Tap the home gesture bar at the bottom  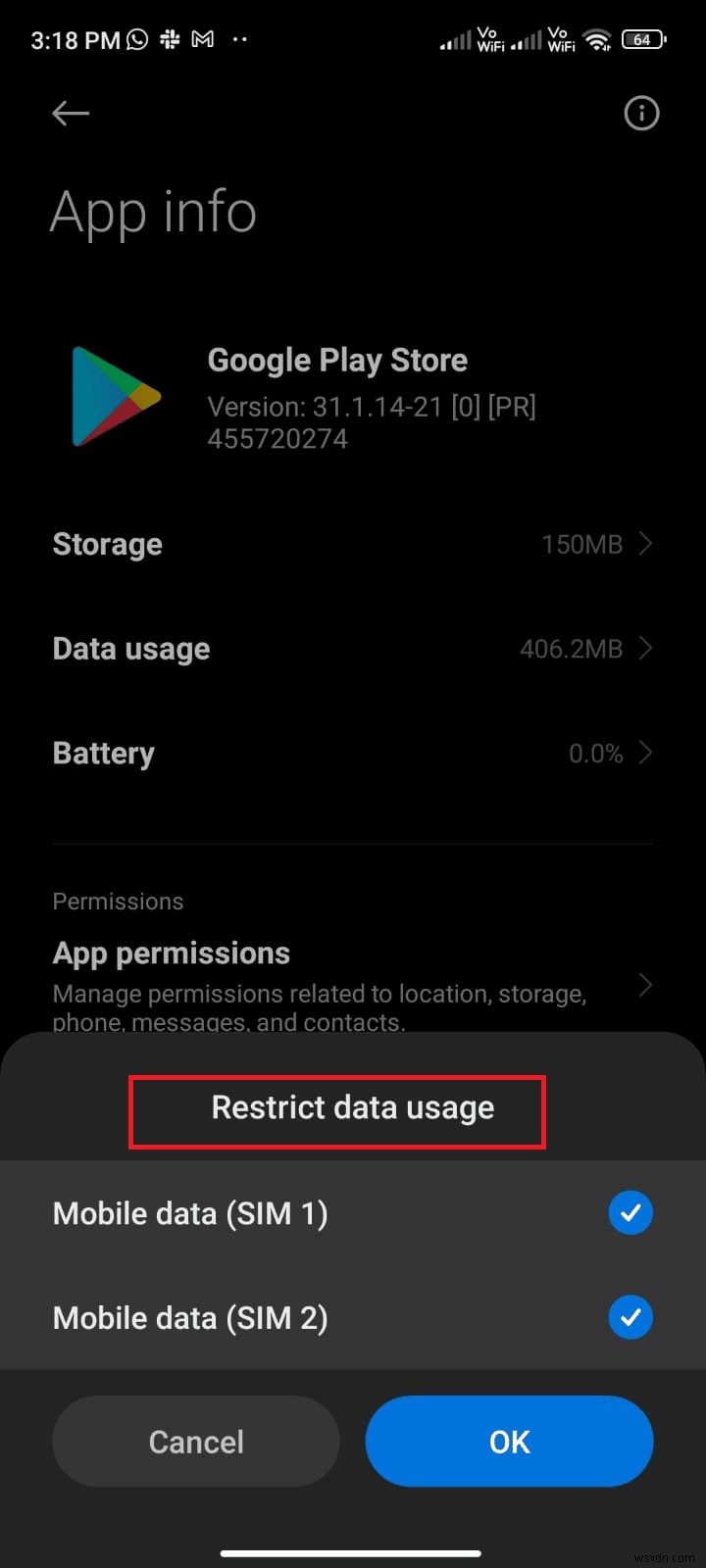353,1553
